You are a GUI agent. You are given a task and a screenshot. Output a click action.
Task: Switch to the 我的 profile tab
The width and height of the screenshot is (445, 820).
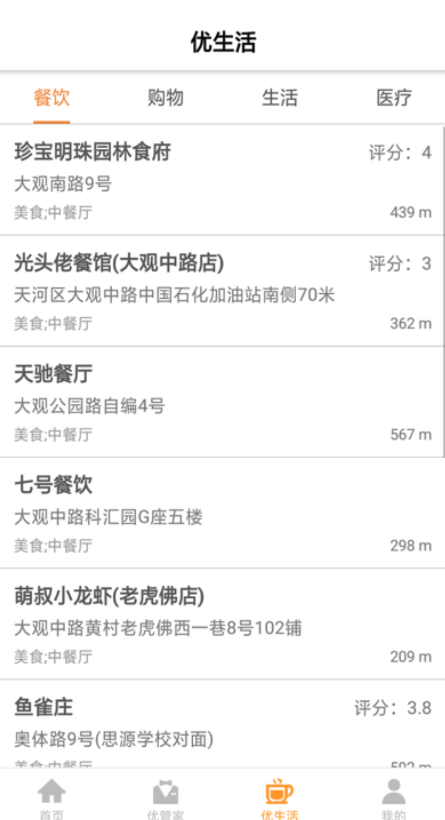coord(394,796)
